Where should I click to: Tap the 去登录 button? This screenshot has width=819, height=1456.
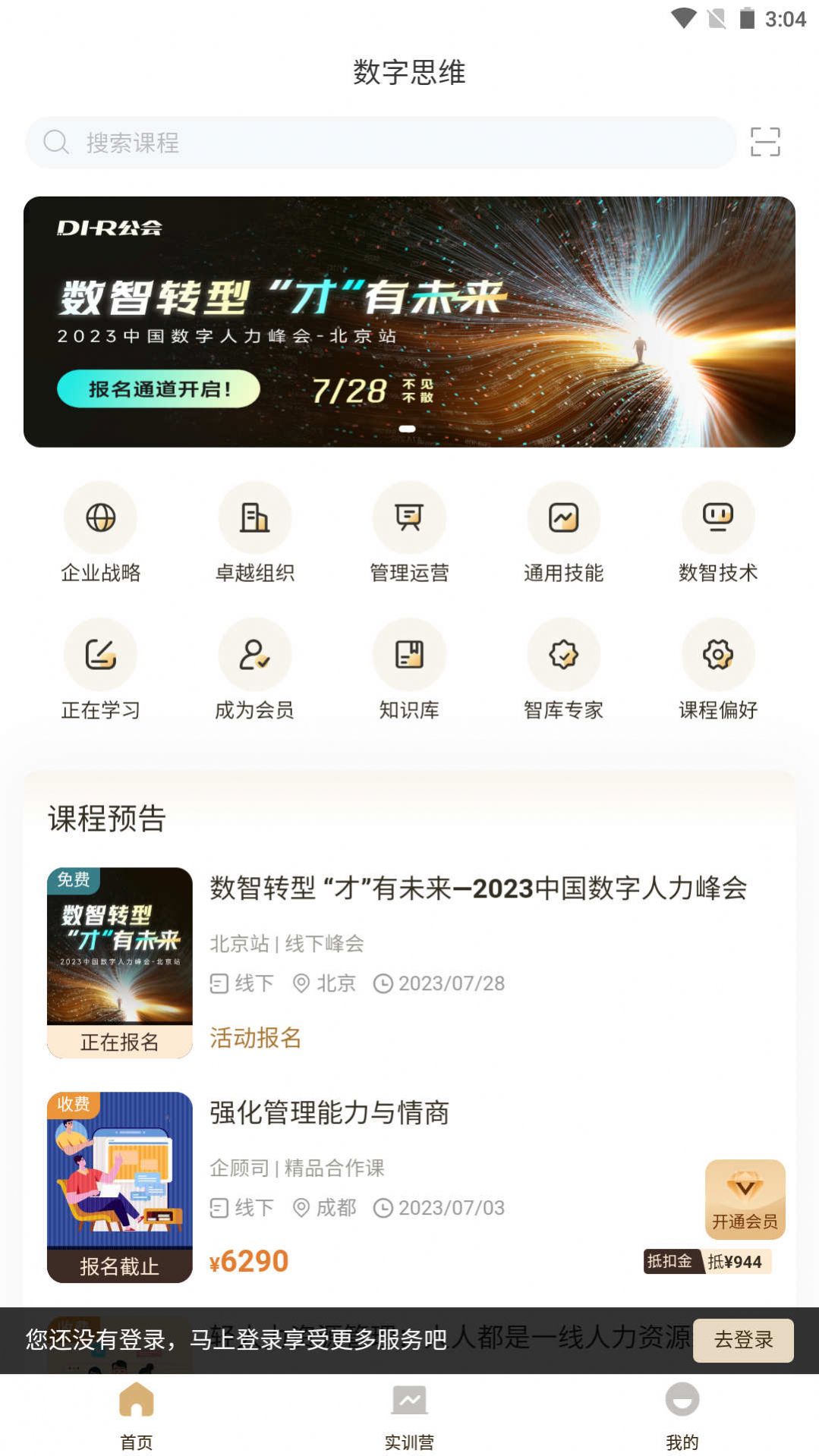[x=742, y=1341]
